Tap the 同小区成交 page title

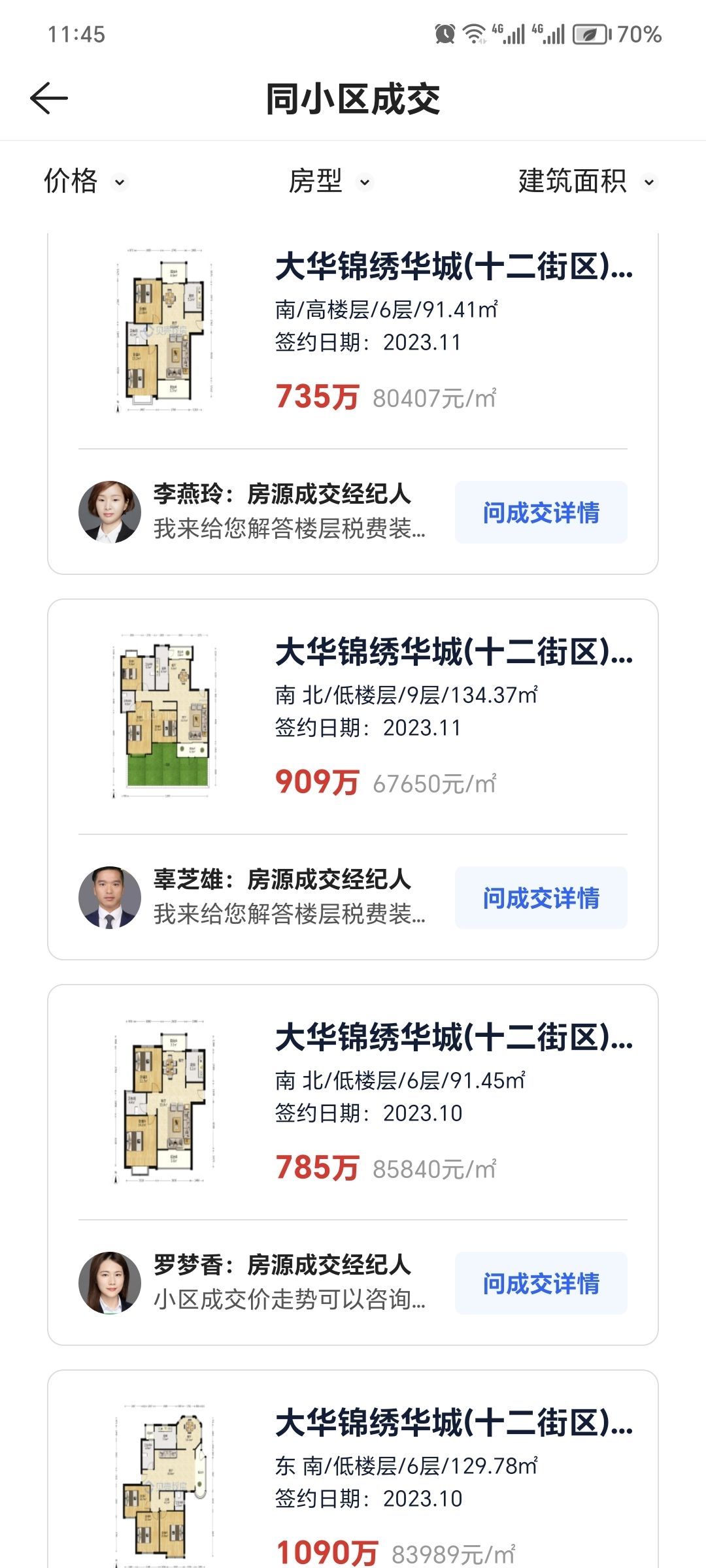[353, 97]
